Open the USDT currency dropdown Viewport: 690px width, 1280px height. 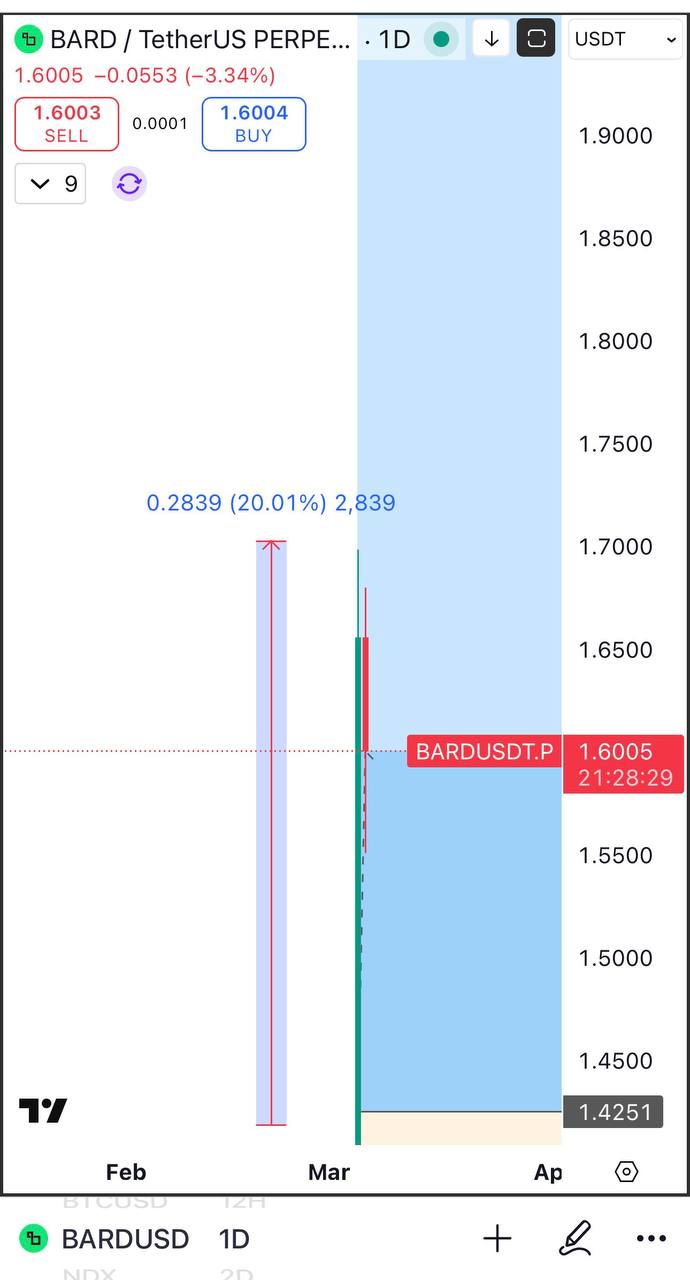[x=625, y=39]
